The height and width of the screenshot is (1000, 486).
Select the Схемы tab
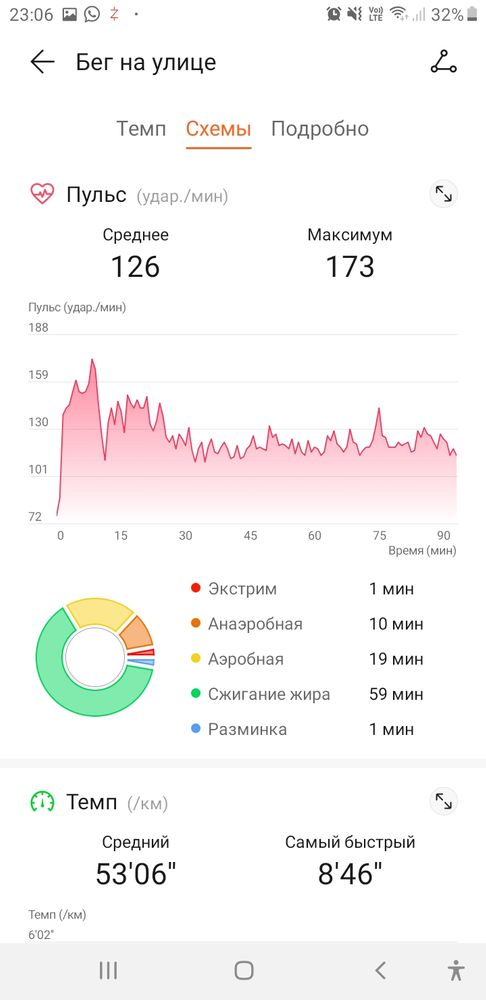pyautogui.click(x=219, y=129)
